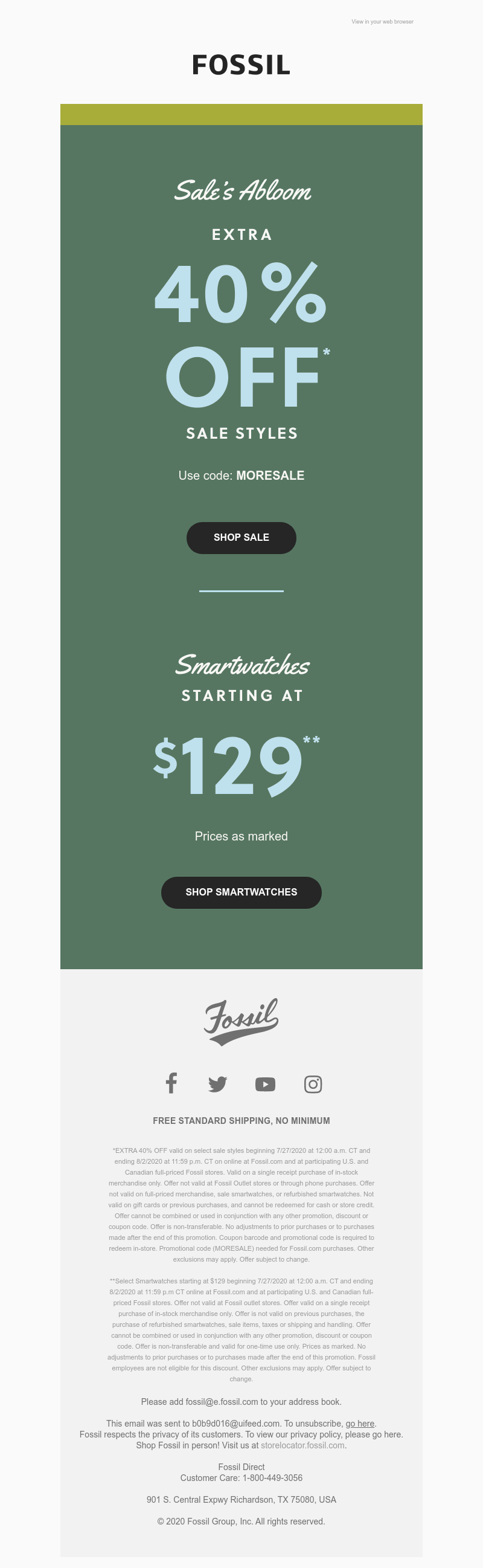This screenshot has height=1568, width=483.
Task: Open Fossil's Facebook page icon
Action: point(171,1083)
